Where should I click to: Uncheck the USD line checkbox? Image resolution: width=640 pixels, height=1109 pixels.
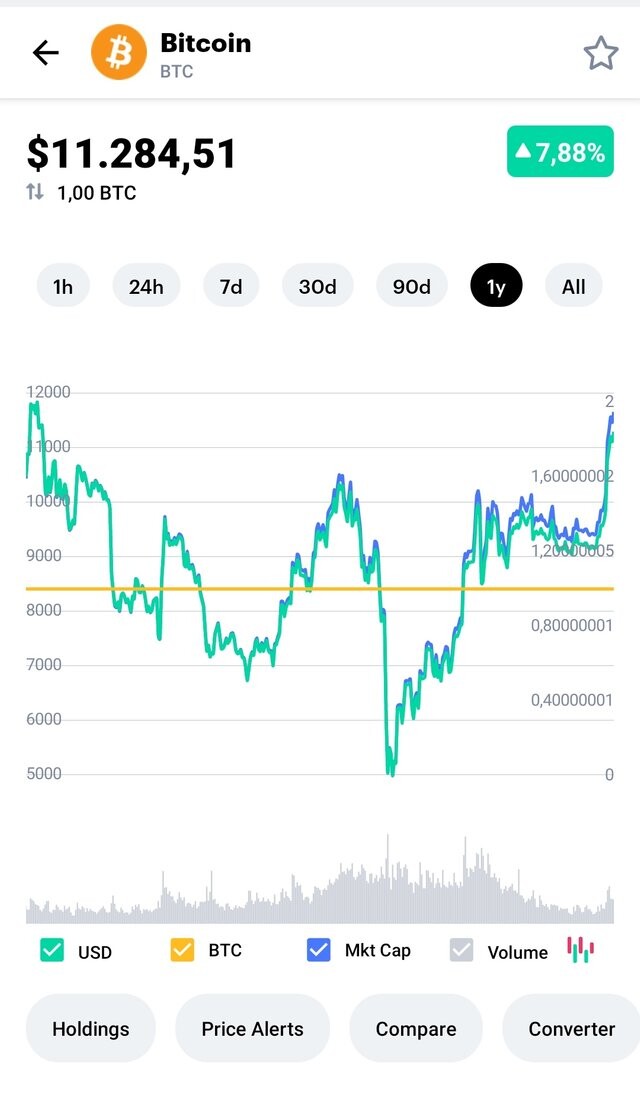[x=52, y=951]
